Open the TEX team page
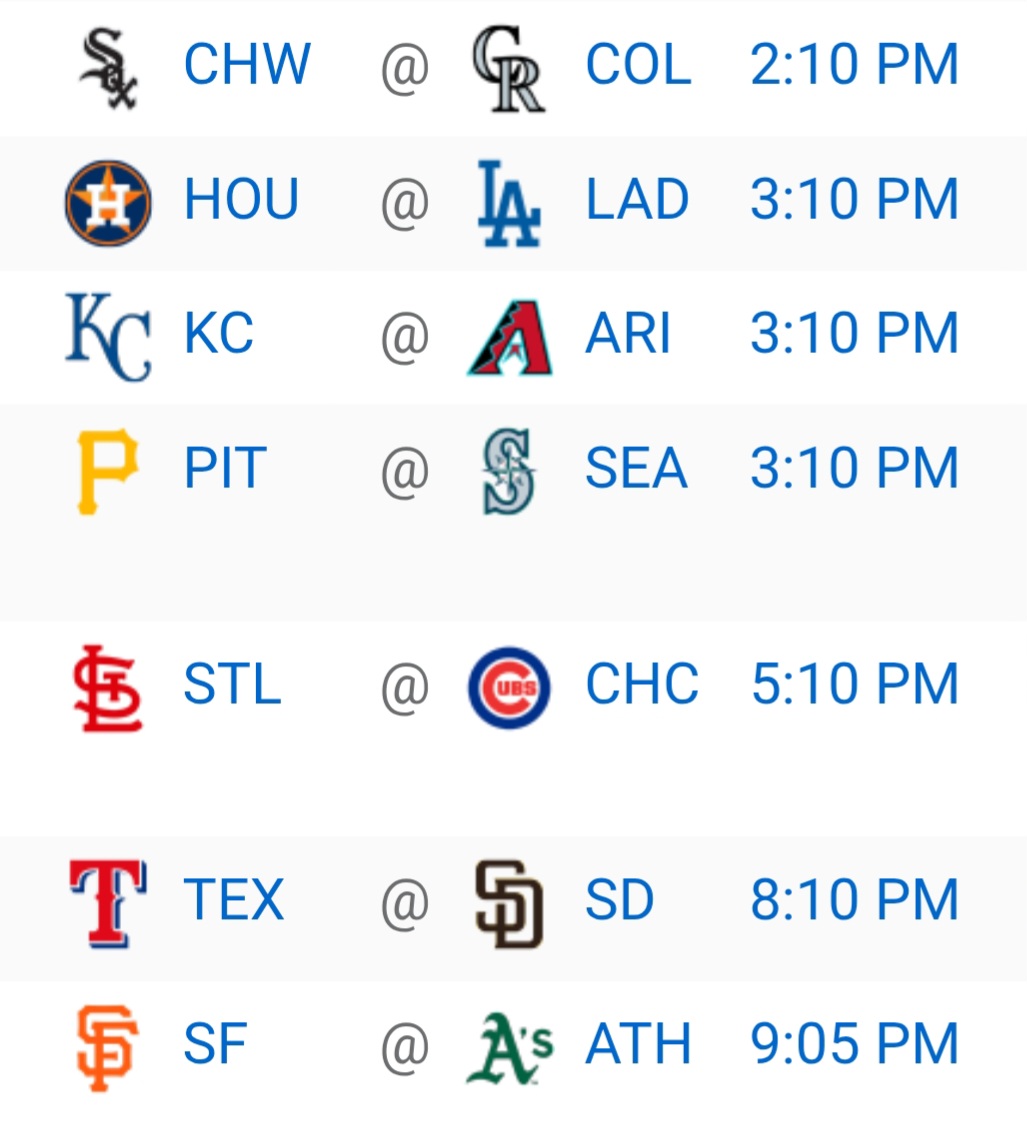The height and width of the screenshot is (1128, 1027). [x=234, y=900]
